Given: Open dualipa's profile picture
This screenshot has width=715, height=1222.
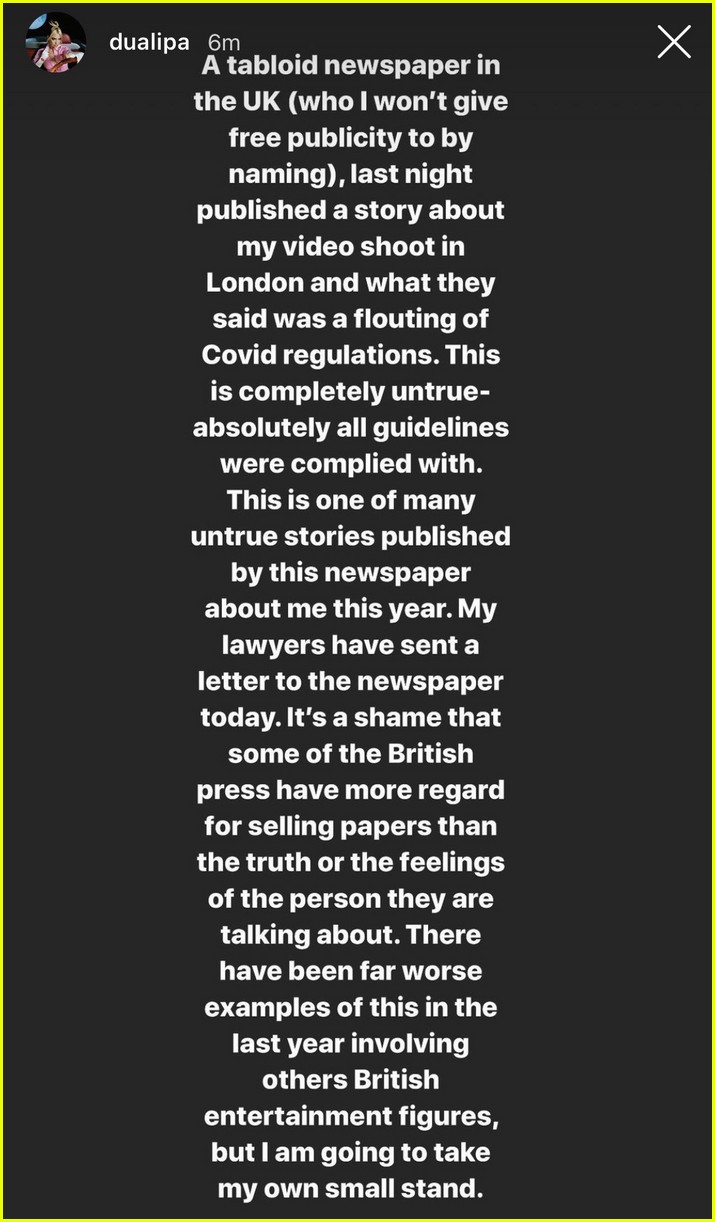Looking at the screenshot, I should 58,42.
